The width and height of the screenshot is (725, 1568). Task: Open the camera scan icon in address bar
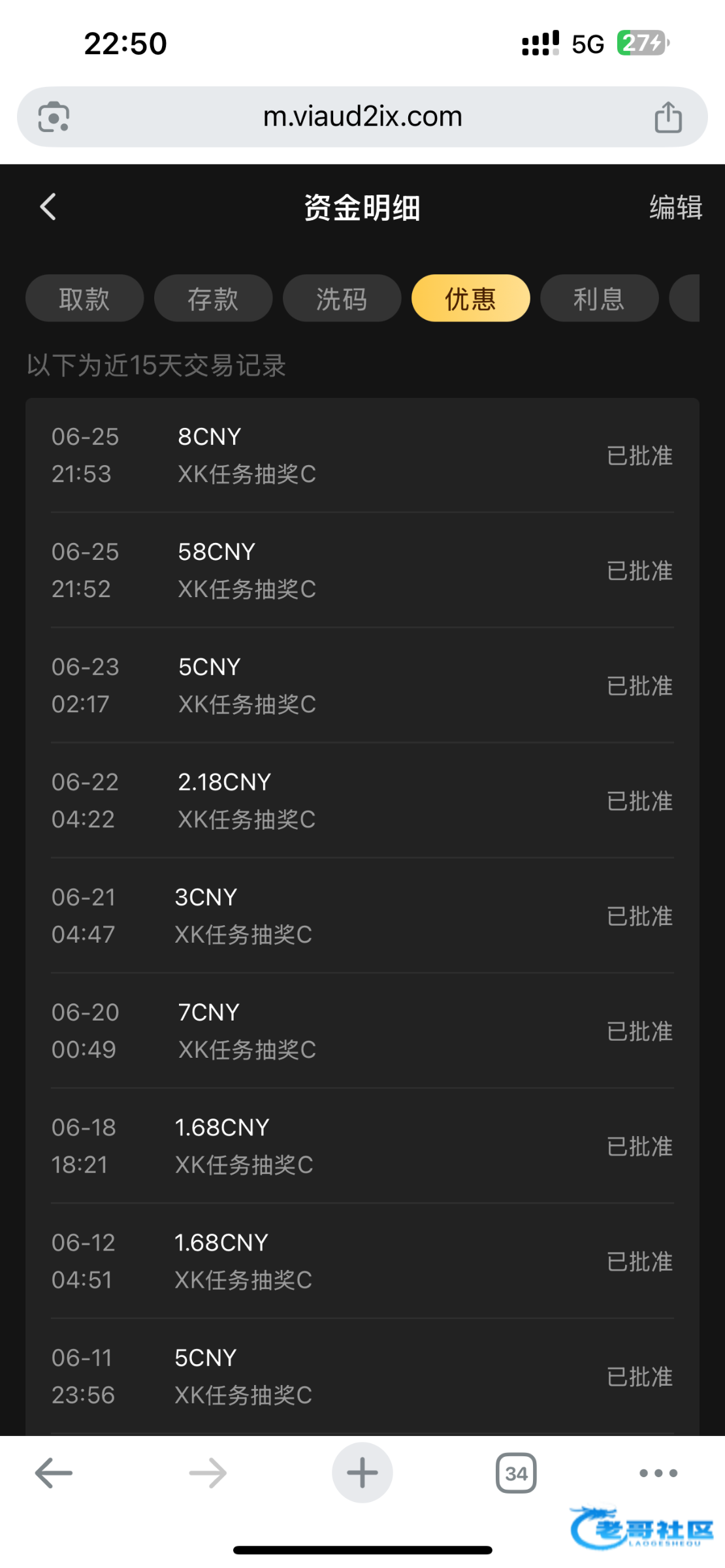54,118
